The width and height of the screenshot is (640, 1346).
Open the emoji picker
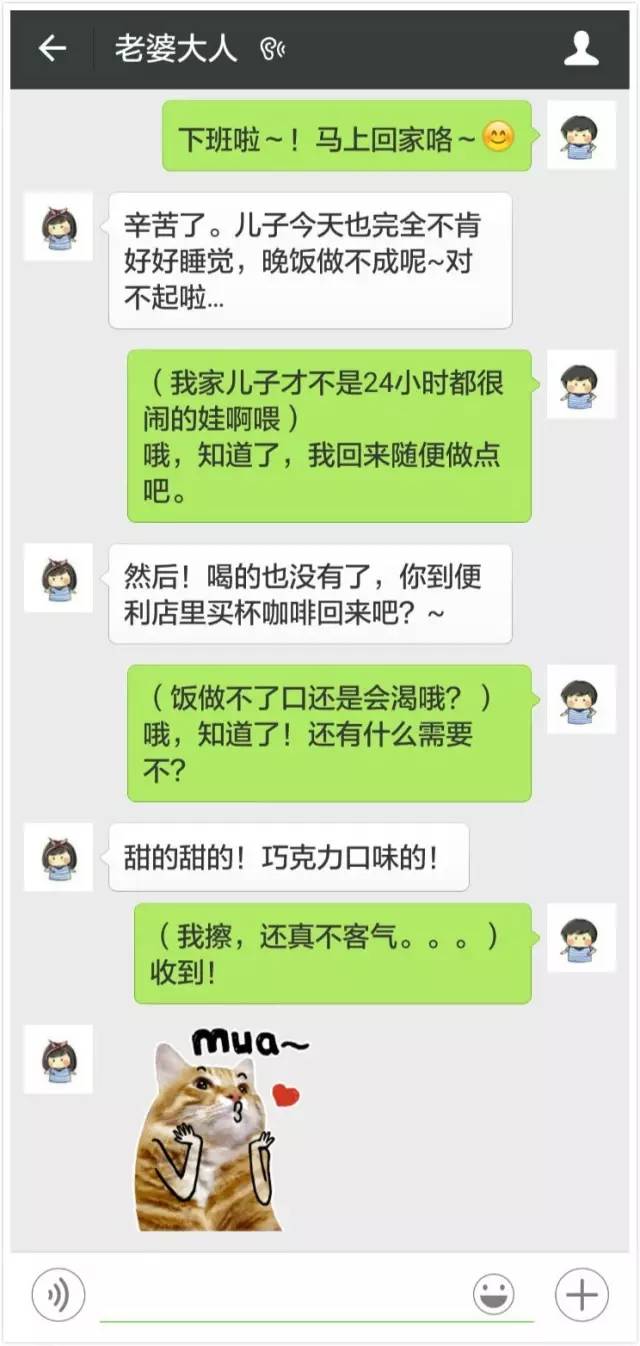(x=493, y=1295)
